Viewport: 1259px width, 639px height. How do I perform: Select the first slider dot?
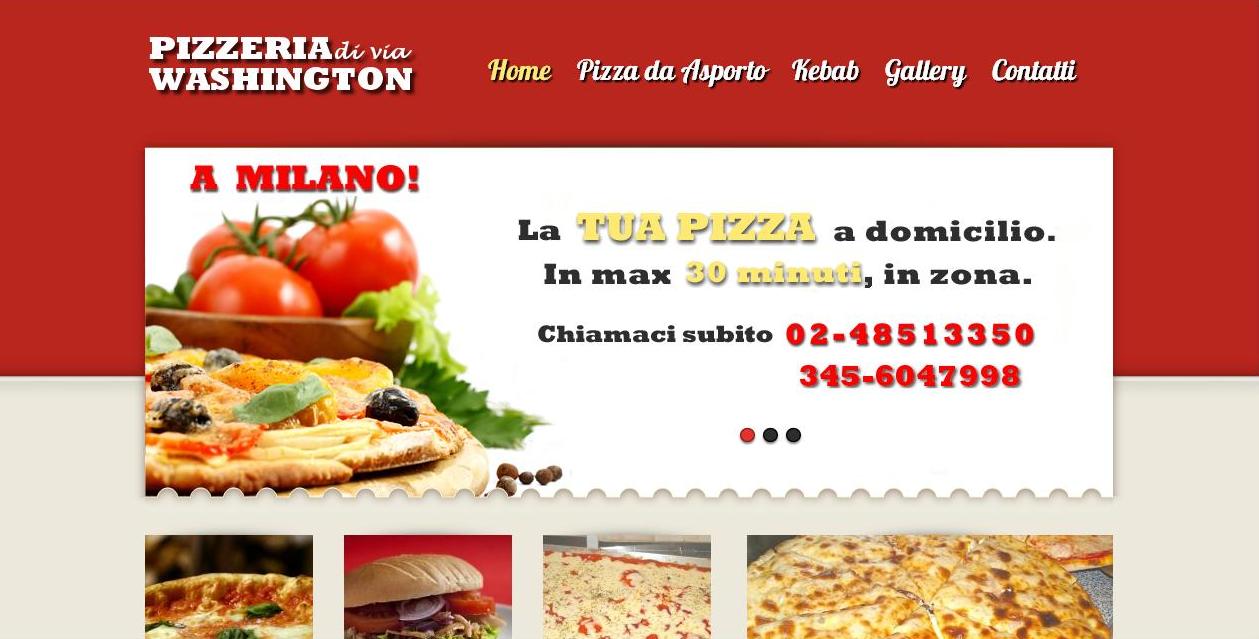(x=747, y=435)
